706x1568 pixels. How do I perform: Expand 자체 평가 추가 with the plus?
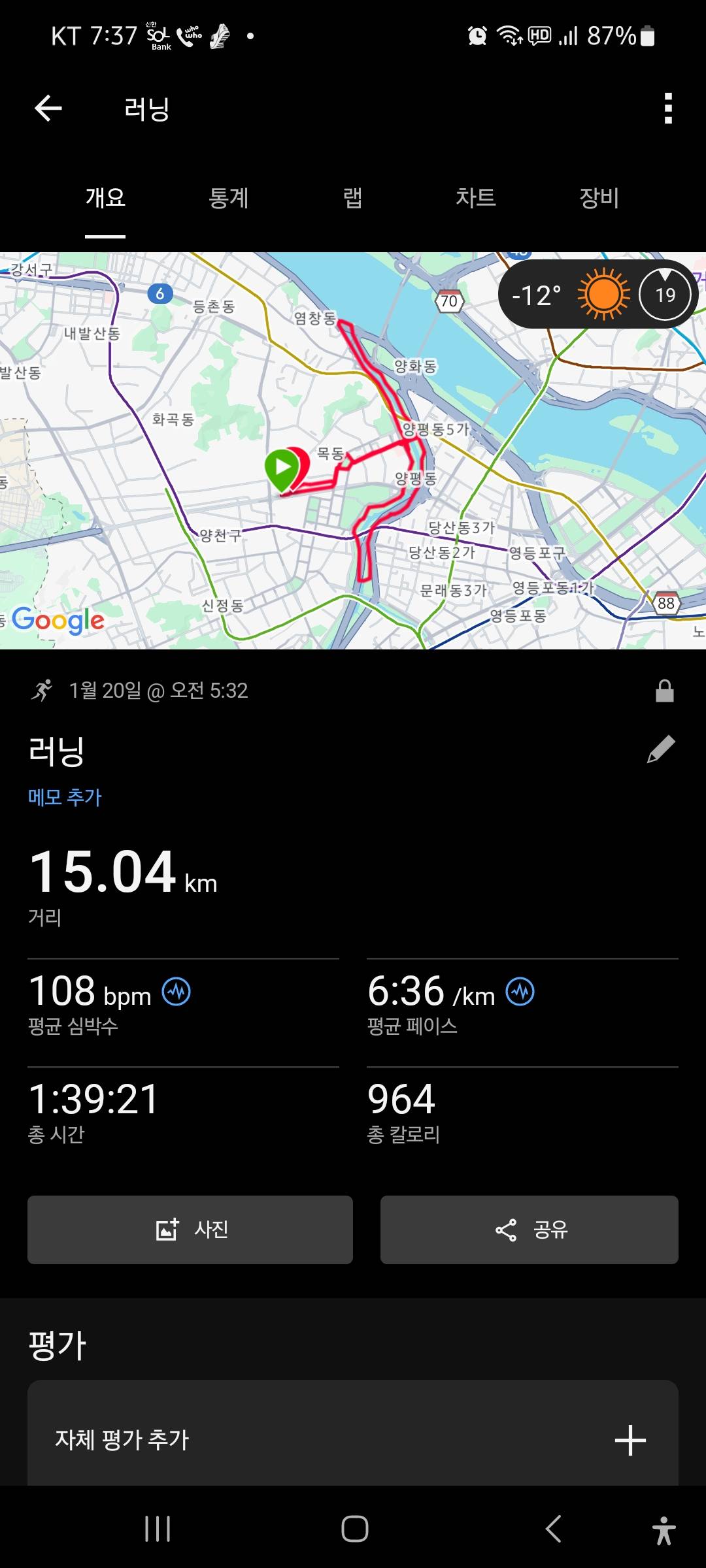pyautogui.click(x=630, y=1439)
